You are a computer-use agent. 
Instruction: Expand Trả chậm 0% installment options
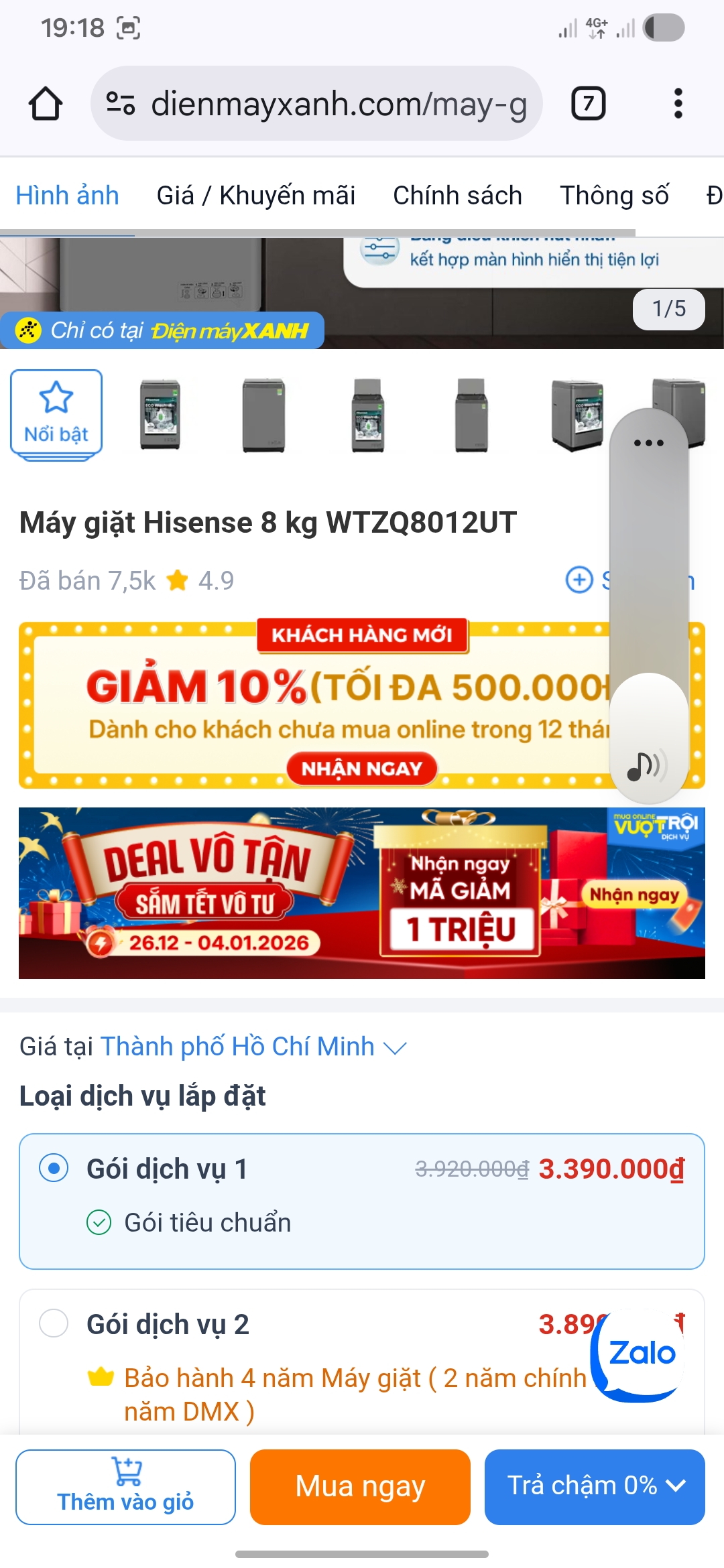coord(595,1487)
